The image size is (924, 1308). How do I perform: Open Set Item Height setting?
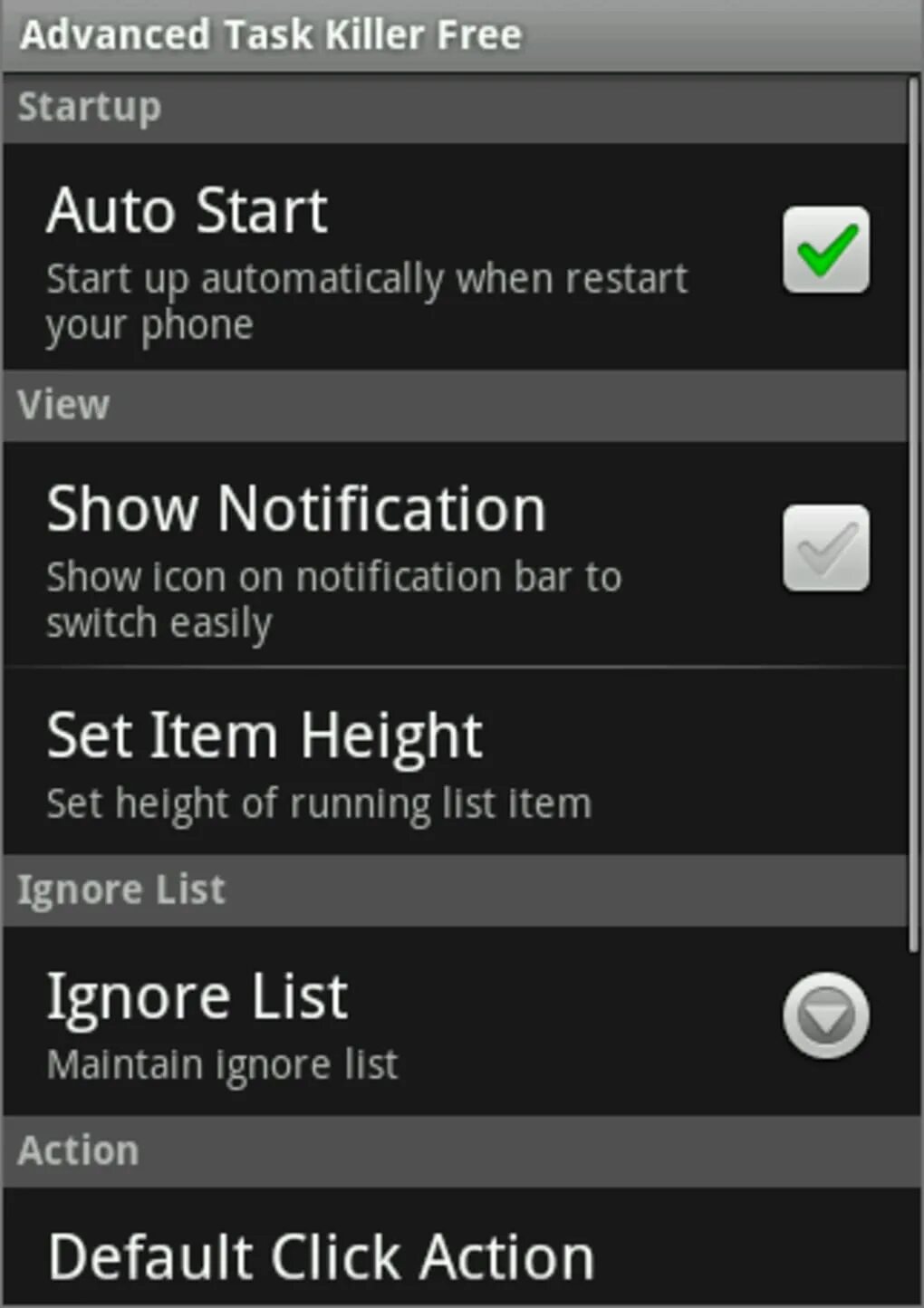tap(455, 763)
